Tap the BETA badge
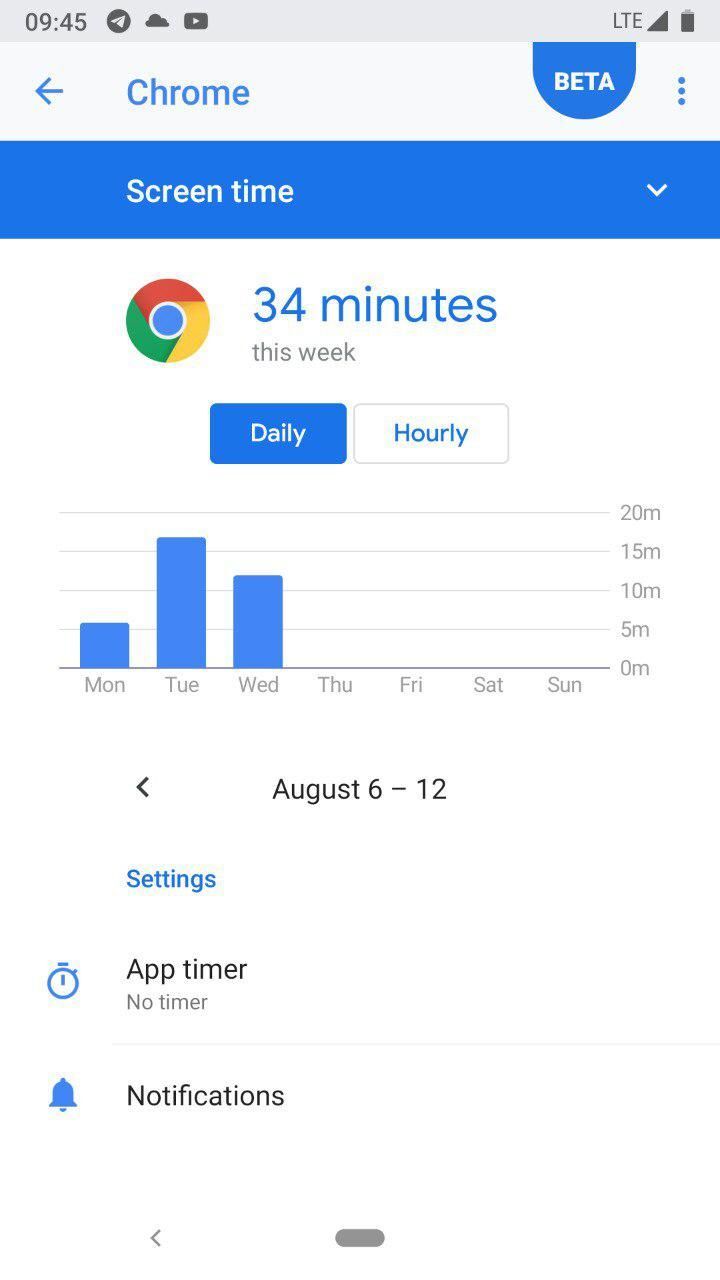The width and height of the screenshot is (720, 1280). click(584, 79)
